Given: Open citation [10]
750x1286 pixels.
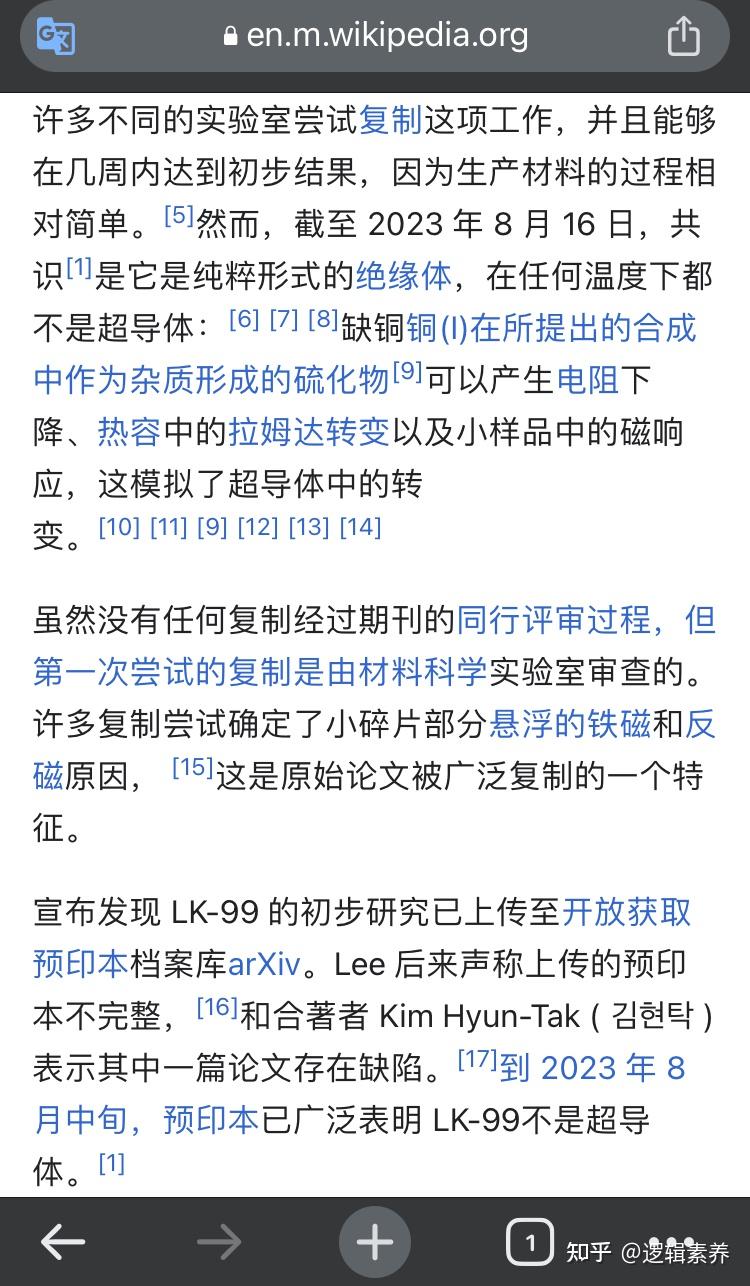Looking at the screenshot, I should click(119, 527).
